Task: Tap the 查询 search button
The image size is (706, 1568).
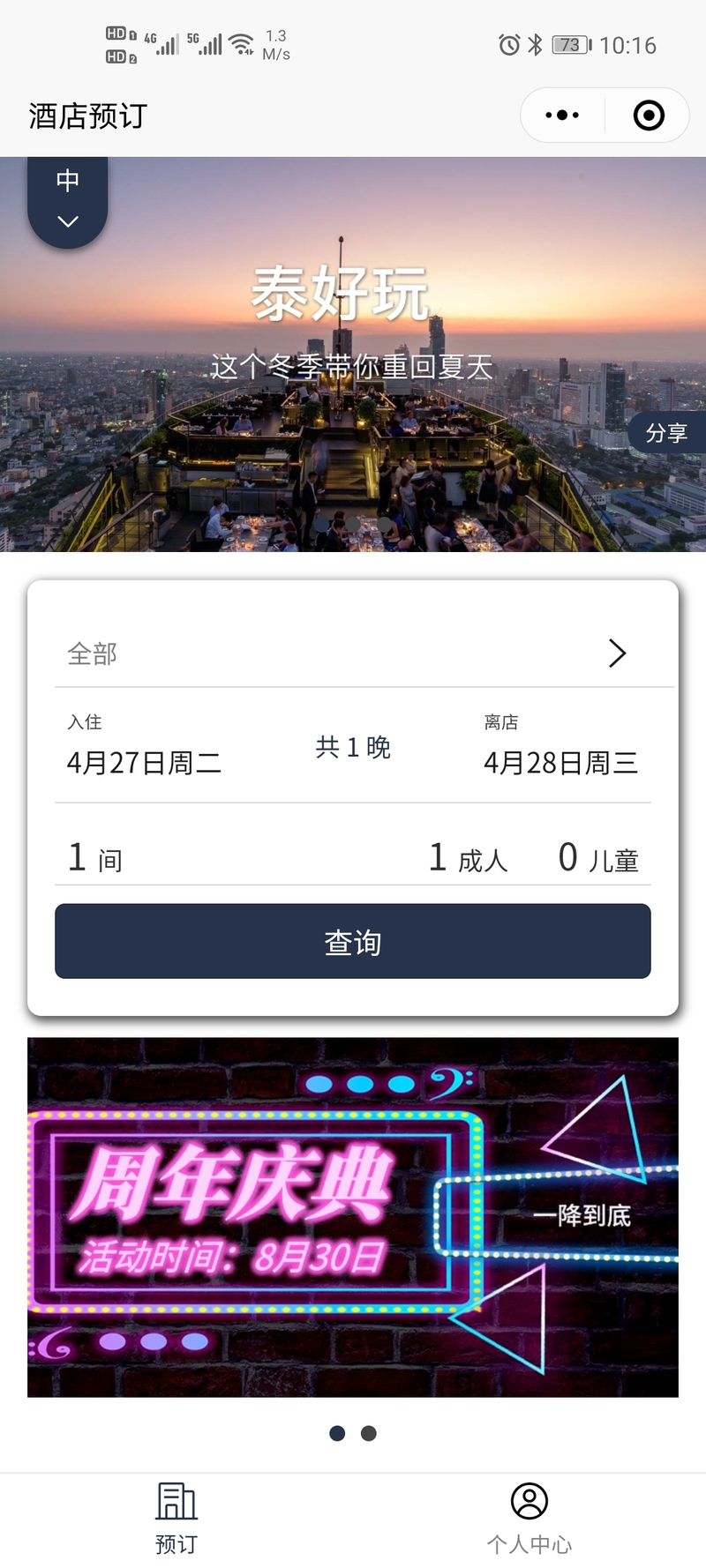Action: tap(353, 942)
